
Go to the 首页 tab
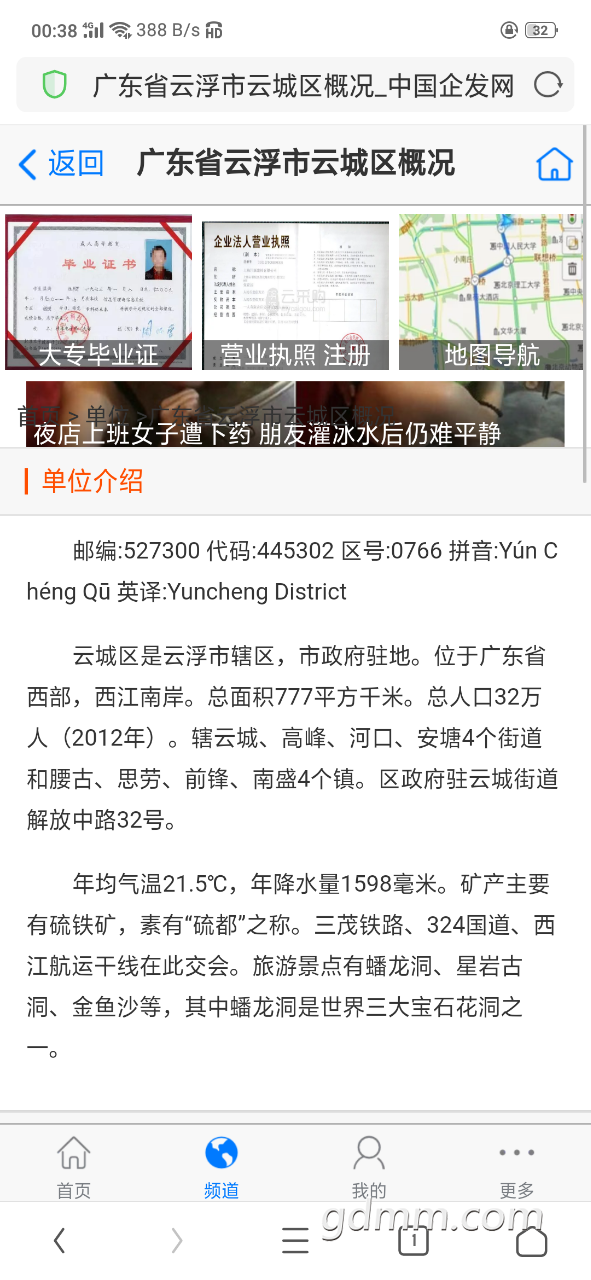click(x=73, y=1166)
